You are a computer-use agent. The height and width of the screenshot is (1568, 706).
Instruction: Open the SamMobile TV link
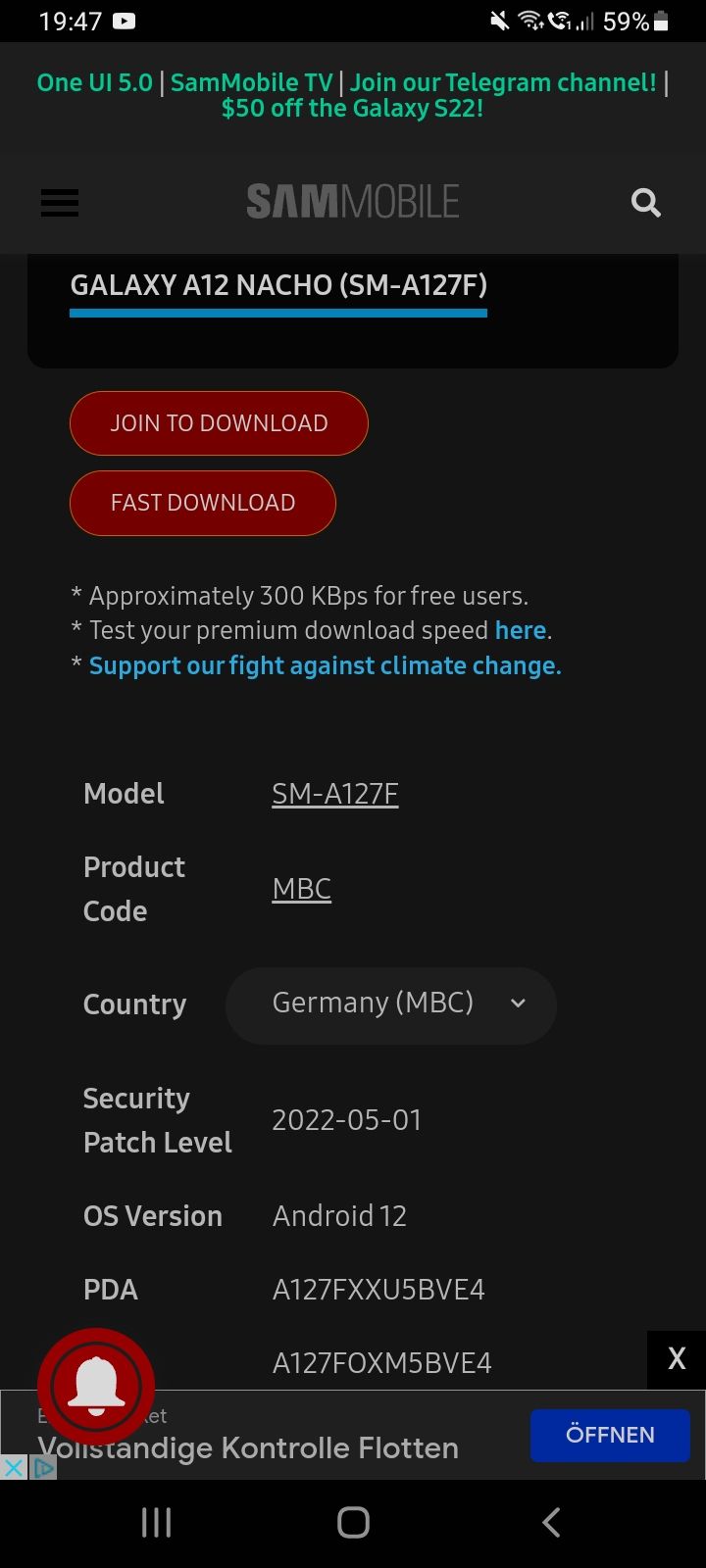click(x=251, y=82)
